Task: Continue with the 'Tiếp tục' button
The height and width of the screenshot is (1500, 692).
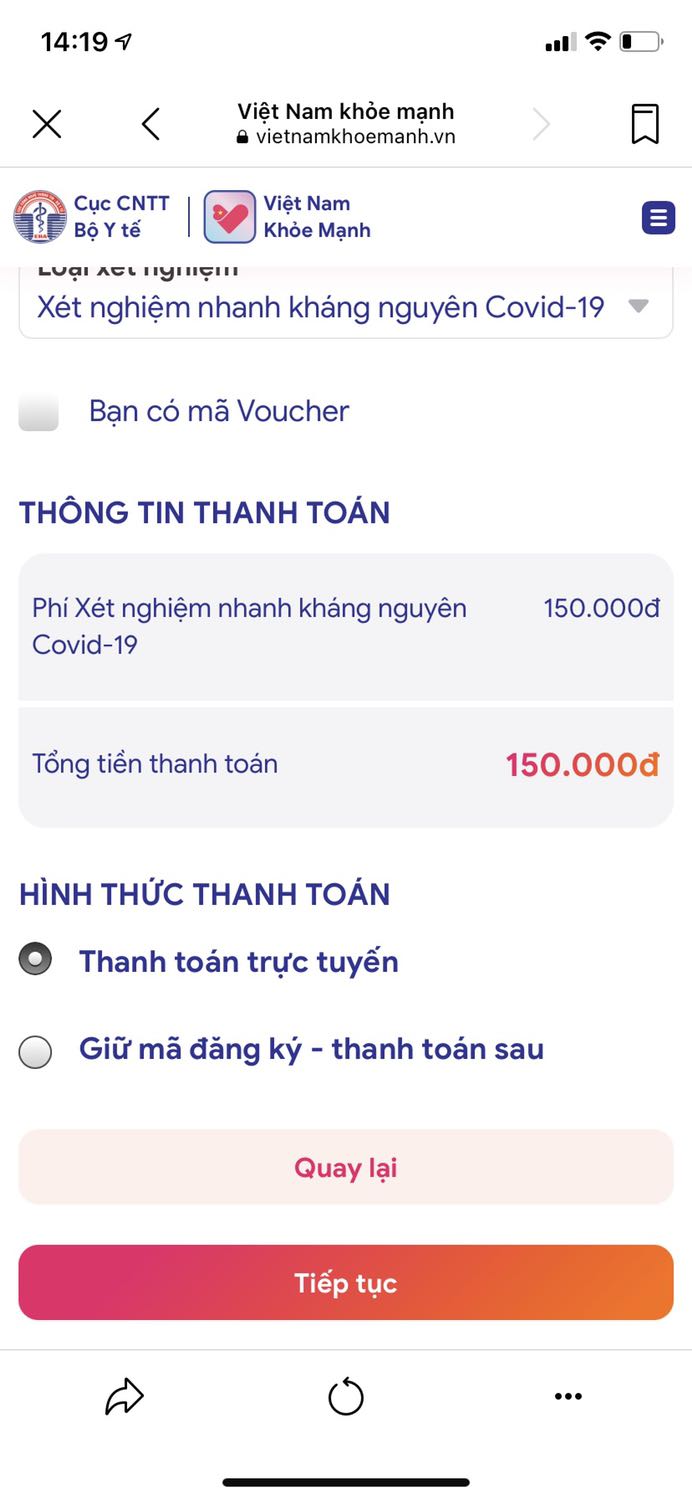Action: point(346,1283)
